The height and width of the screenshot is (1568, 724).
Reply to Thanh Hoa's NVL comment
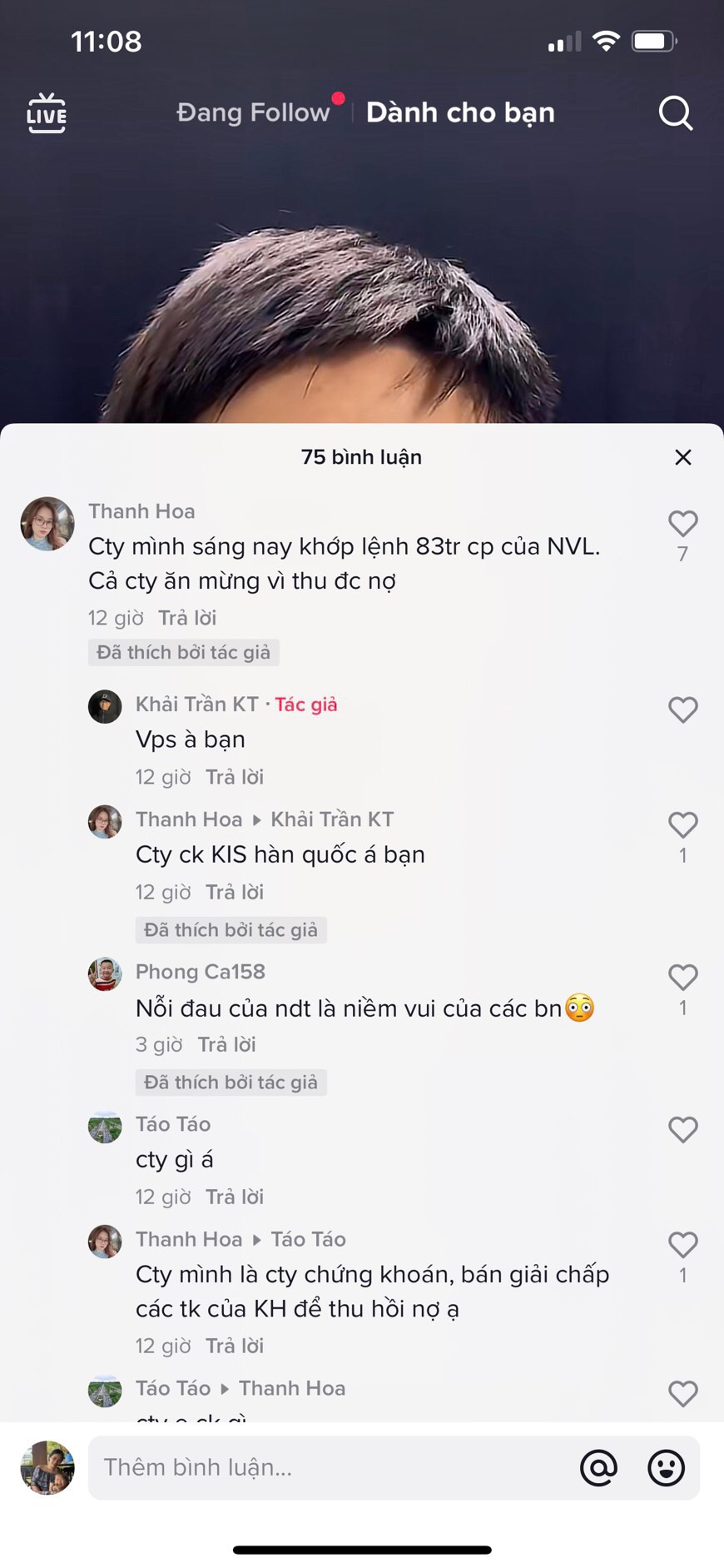(x=187, y=618)
